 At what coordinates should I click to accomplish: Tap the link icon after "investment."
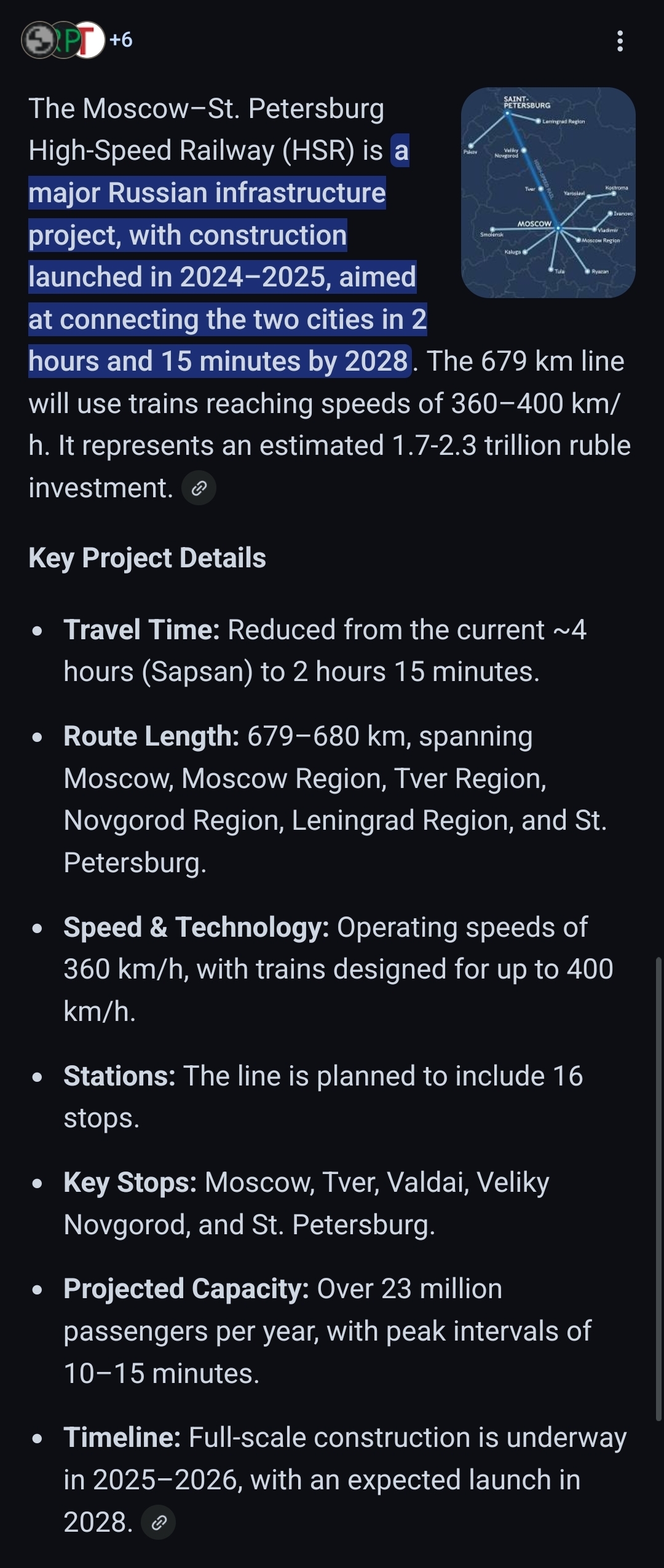(x=199, y=488)
